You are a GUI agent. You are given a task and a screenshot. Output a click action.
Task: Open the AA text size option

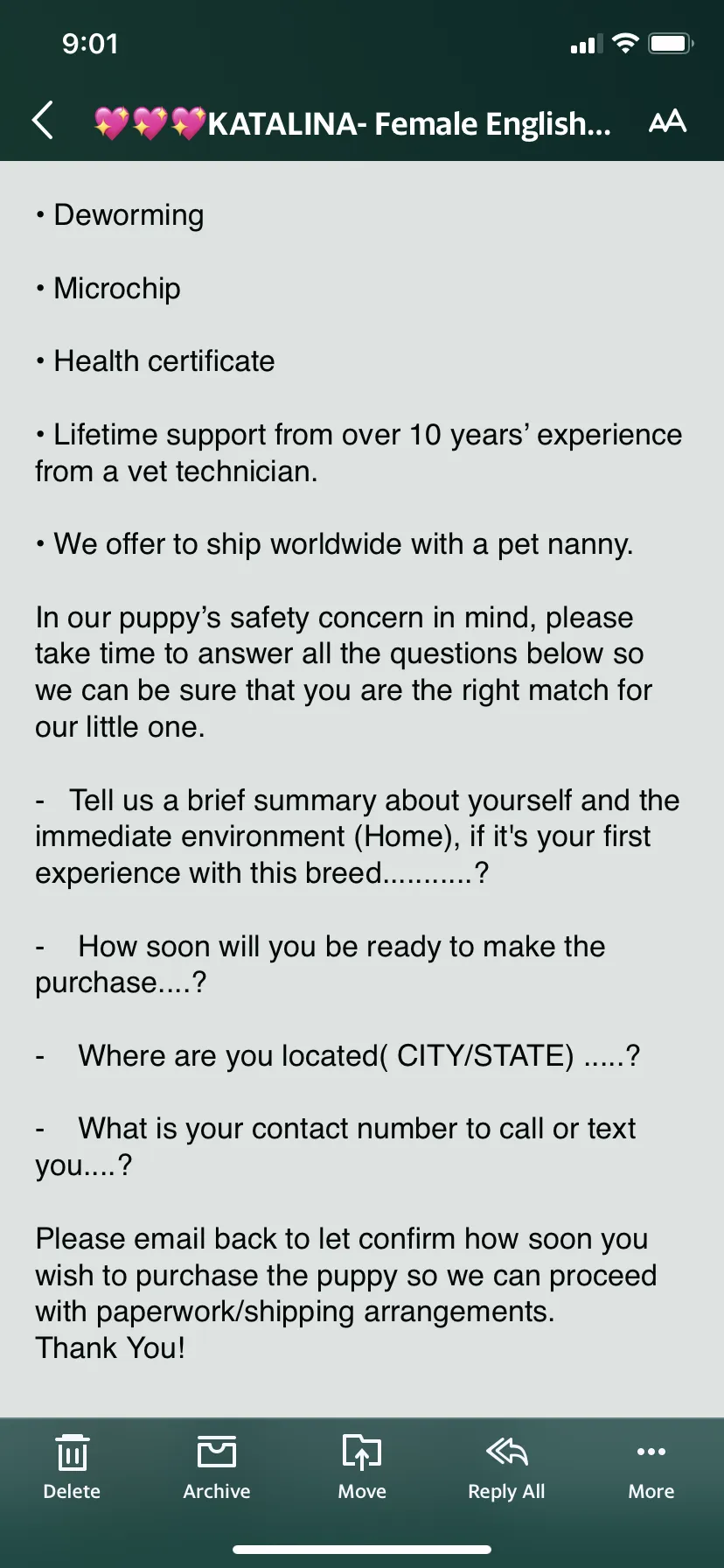coord(667,122)
